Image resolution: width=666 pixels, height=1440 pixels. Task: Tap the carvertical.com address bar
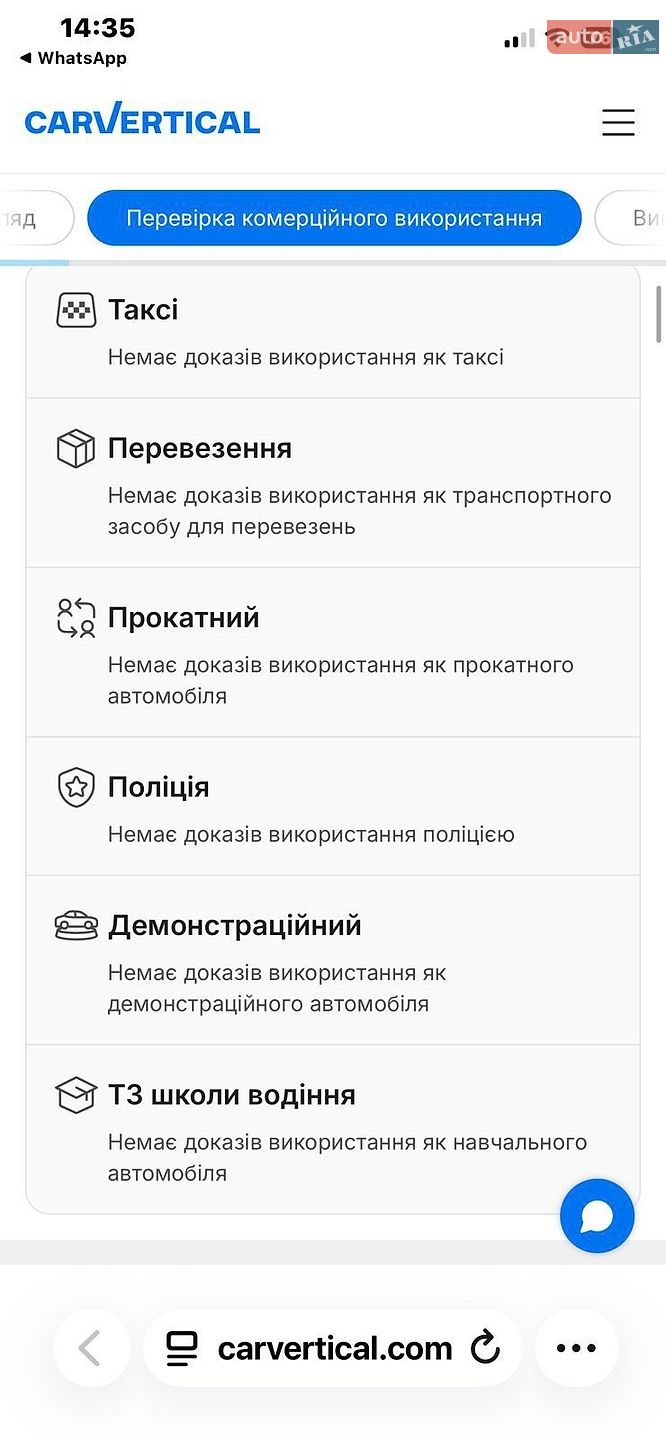point(333,1348)
